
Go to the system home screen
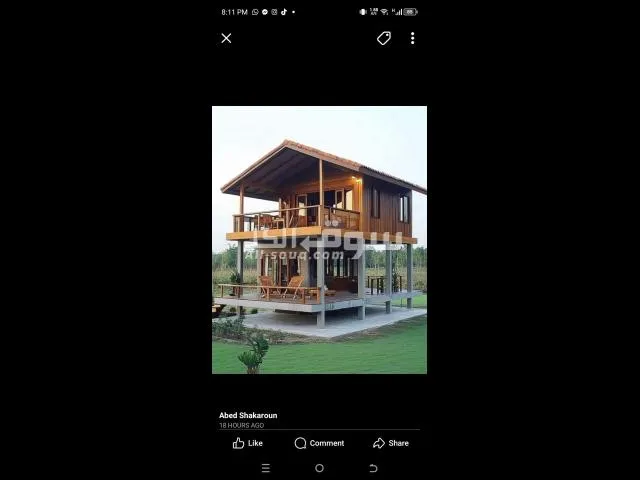[319, 468]
